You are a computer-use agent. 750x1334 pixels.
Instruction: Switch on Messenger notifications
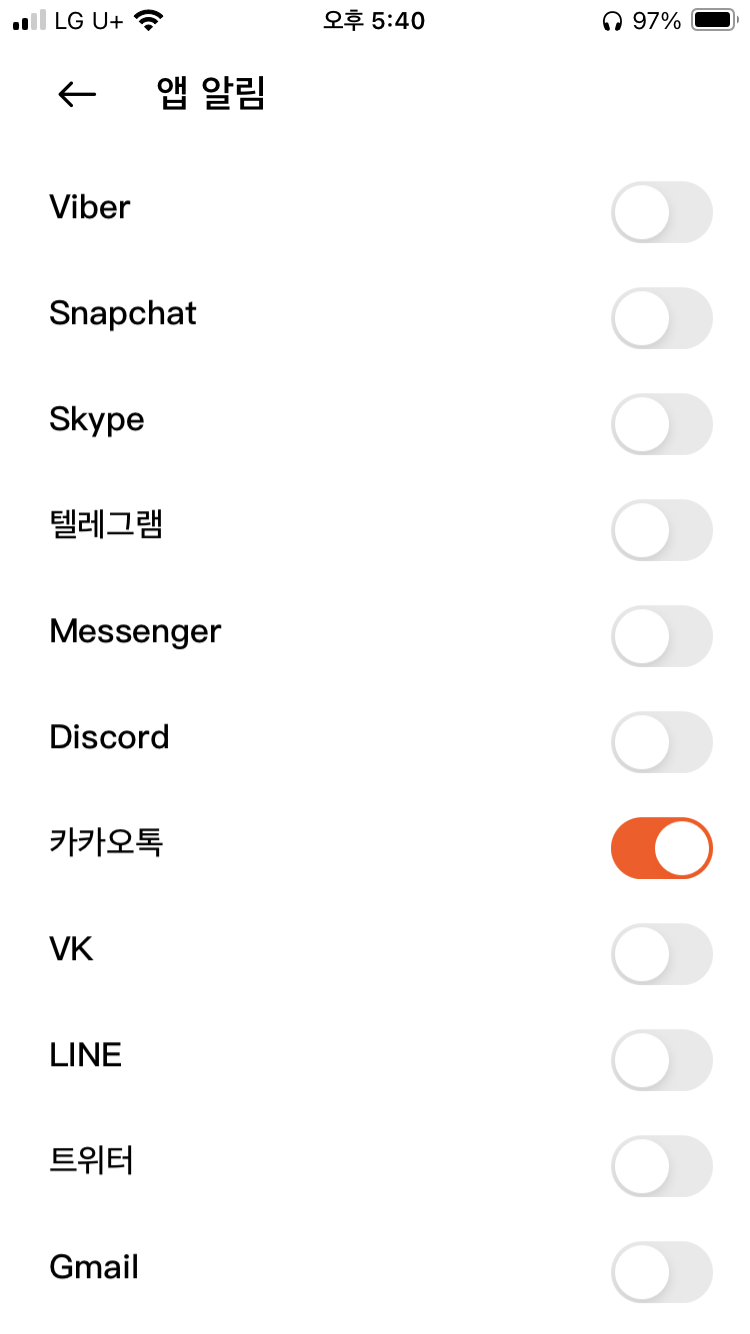click(661, 636)
